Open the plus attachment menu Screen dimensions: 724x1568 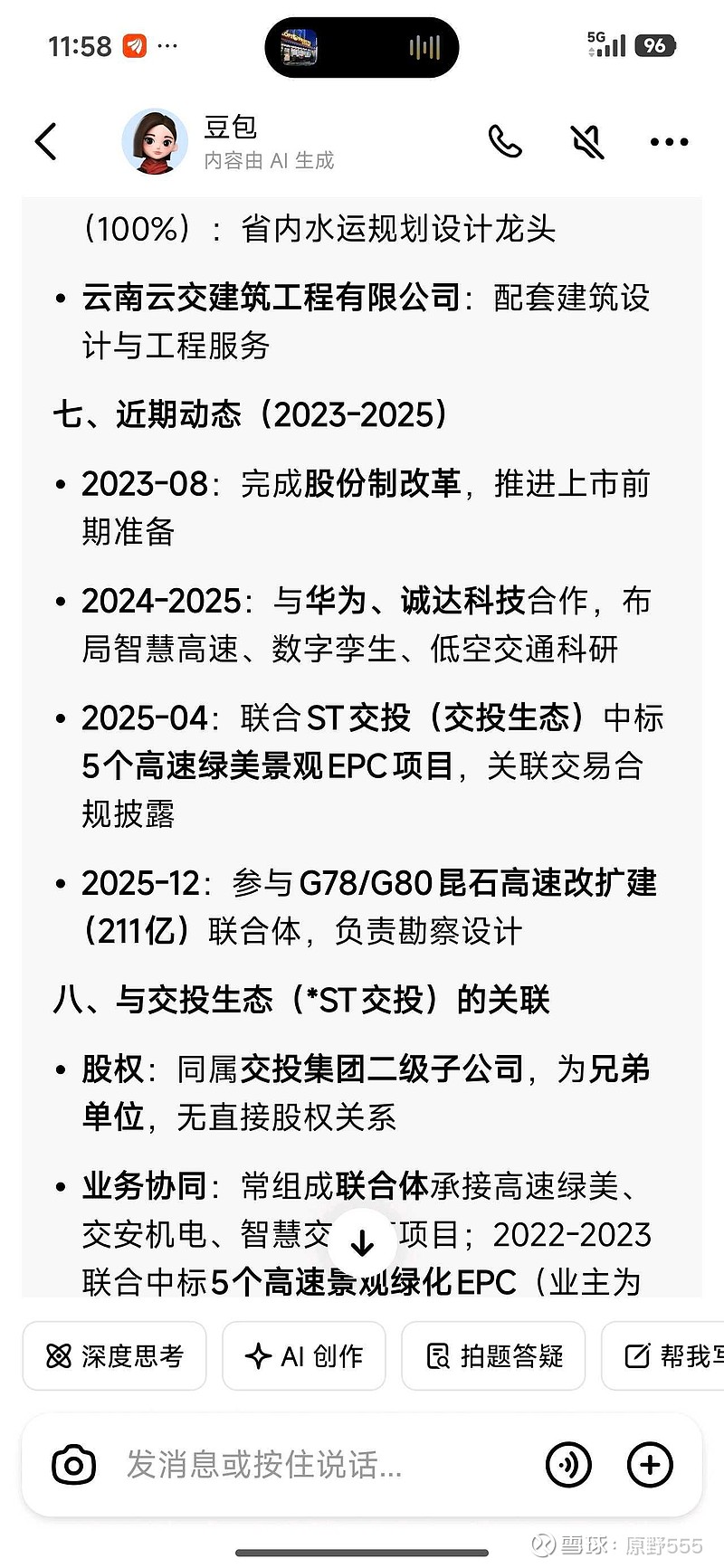point(649,1463)
